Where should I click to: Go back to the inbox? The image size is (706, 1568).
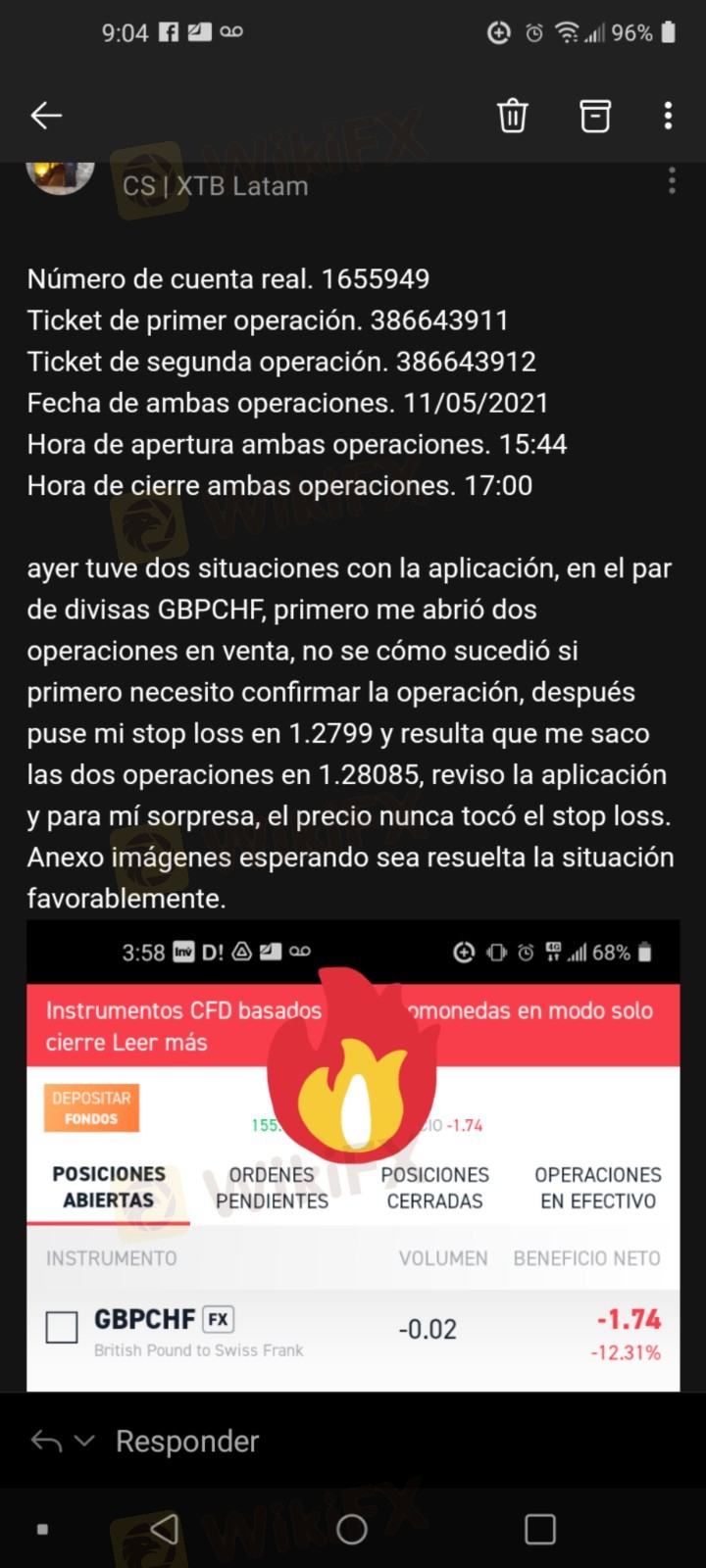pos(46,116)
